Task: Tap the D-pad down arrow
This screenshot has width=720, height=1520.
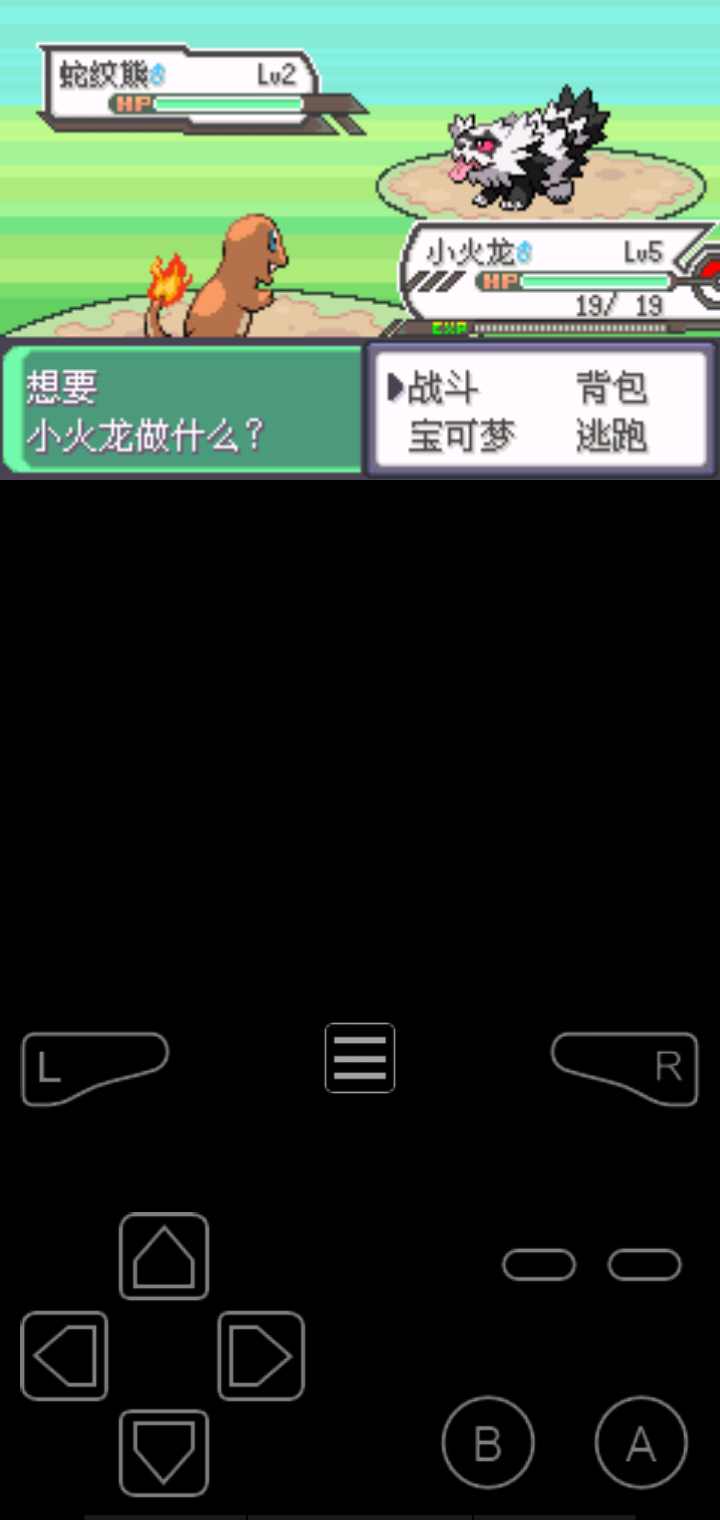Action: [164, 1453]
